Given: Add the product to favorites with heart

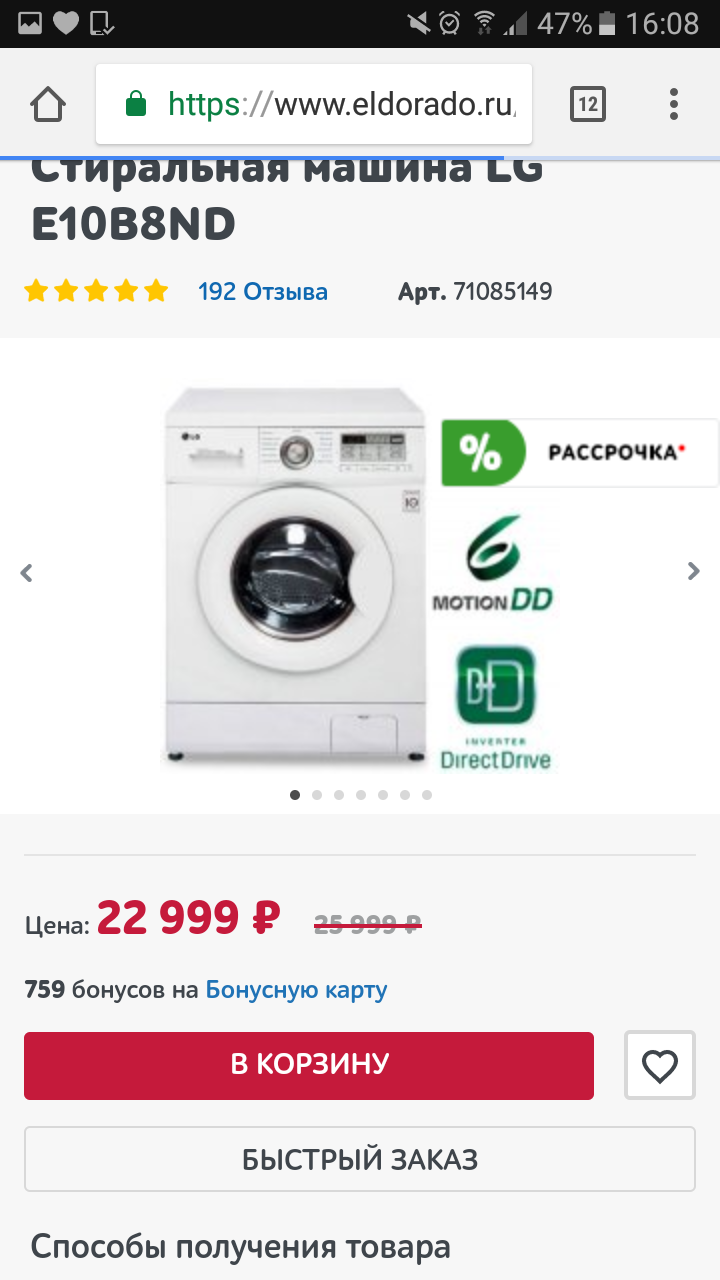Looking at the screenshot, I should click(660, 1066).
